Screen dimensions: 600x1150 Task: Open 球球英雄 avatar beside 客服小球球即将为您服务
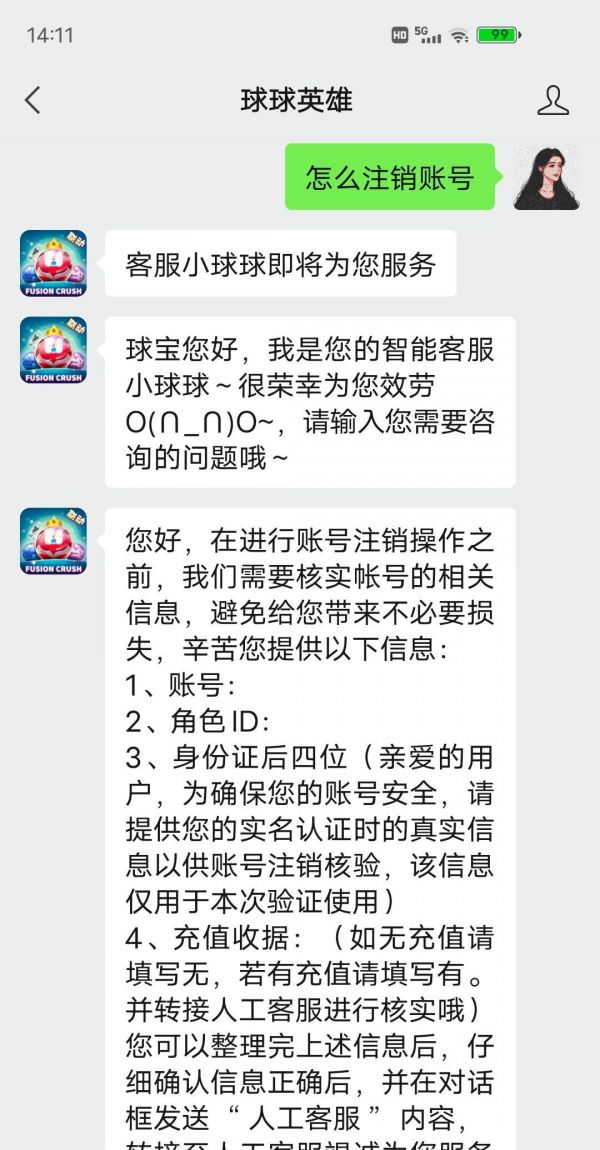(x=53, y=264)
